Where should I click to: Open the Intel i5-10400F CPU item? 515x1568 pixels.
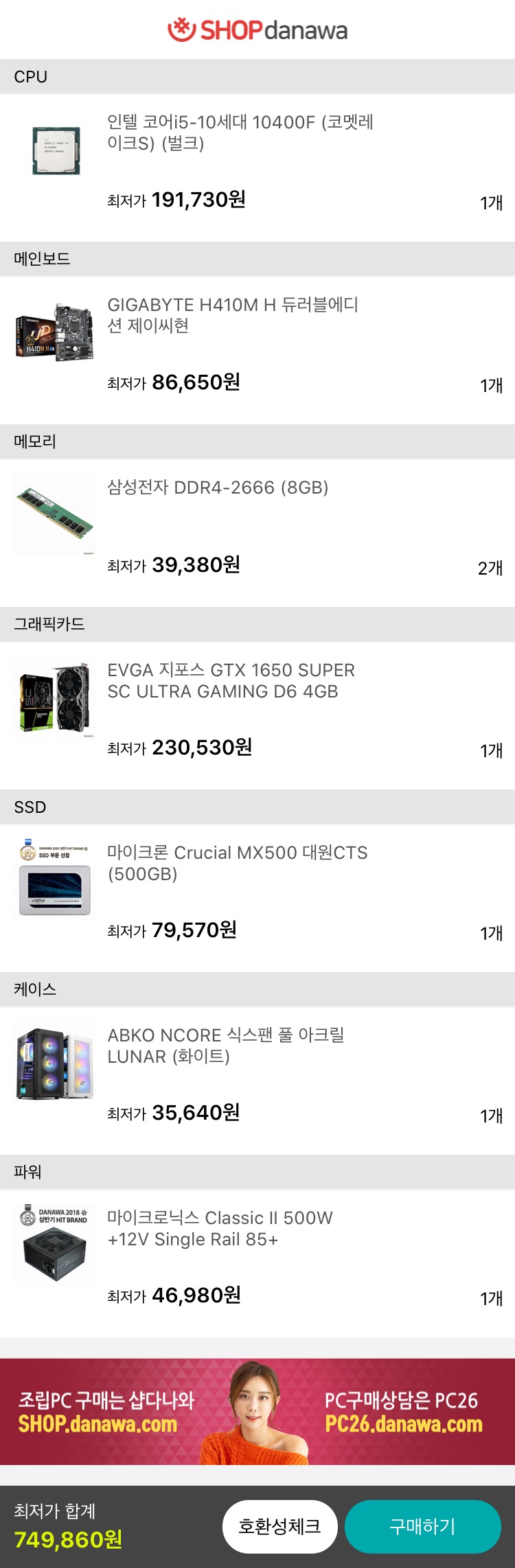point(240,132)
